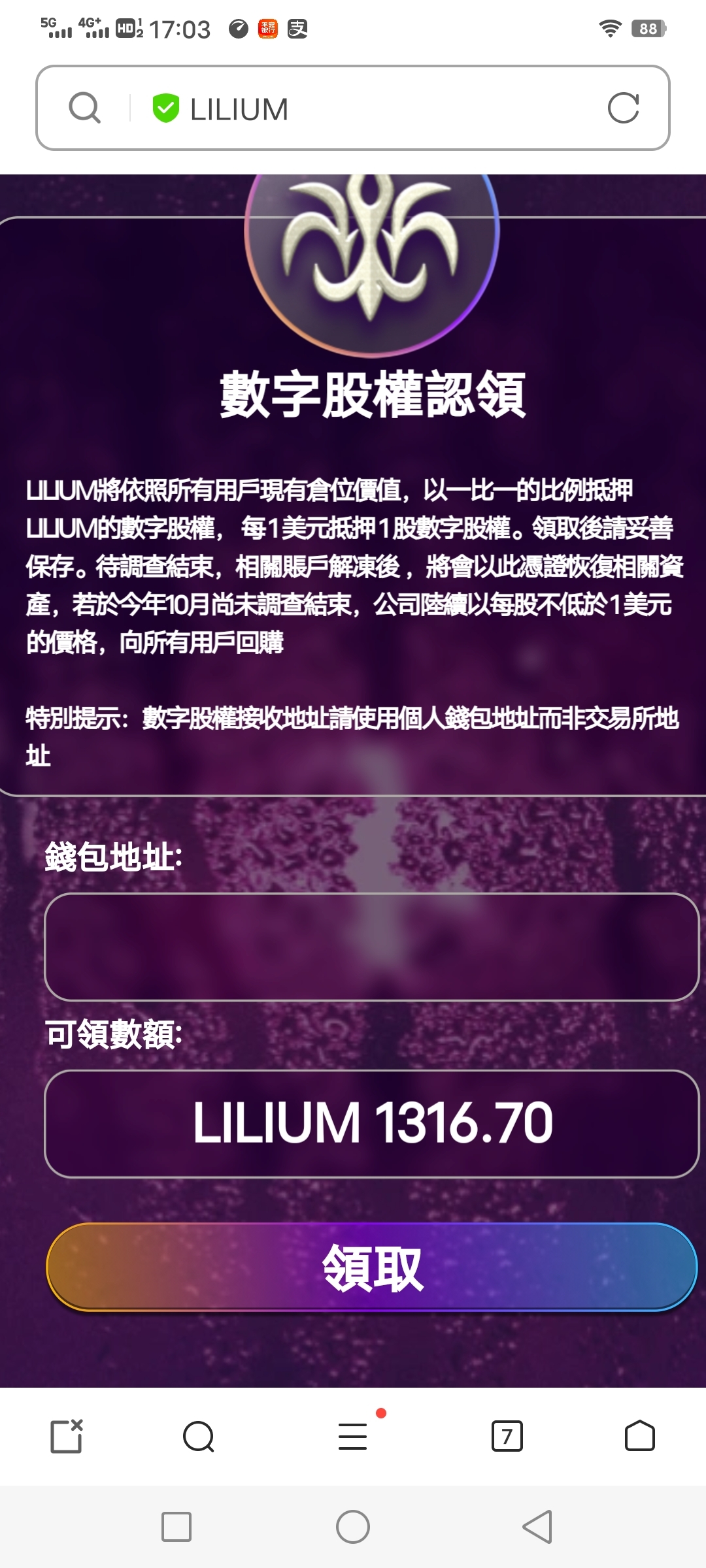Open the LILIUM address bar field

(x=366, y=108)
